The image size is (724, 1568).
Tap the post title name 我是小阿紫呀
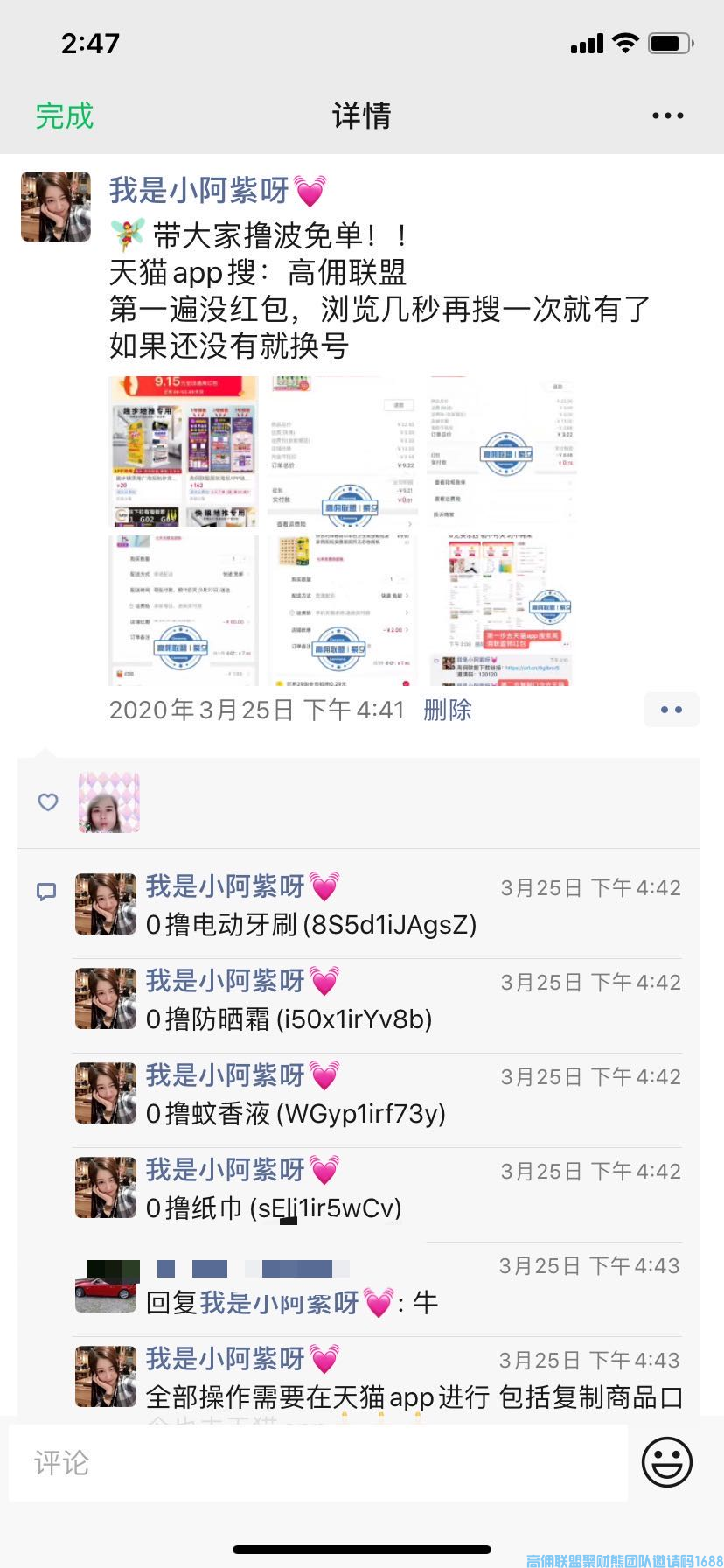tap(199, 190)
